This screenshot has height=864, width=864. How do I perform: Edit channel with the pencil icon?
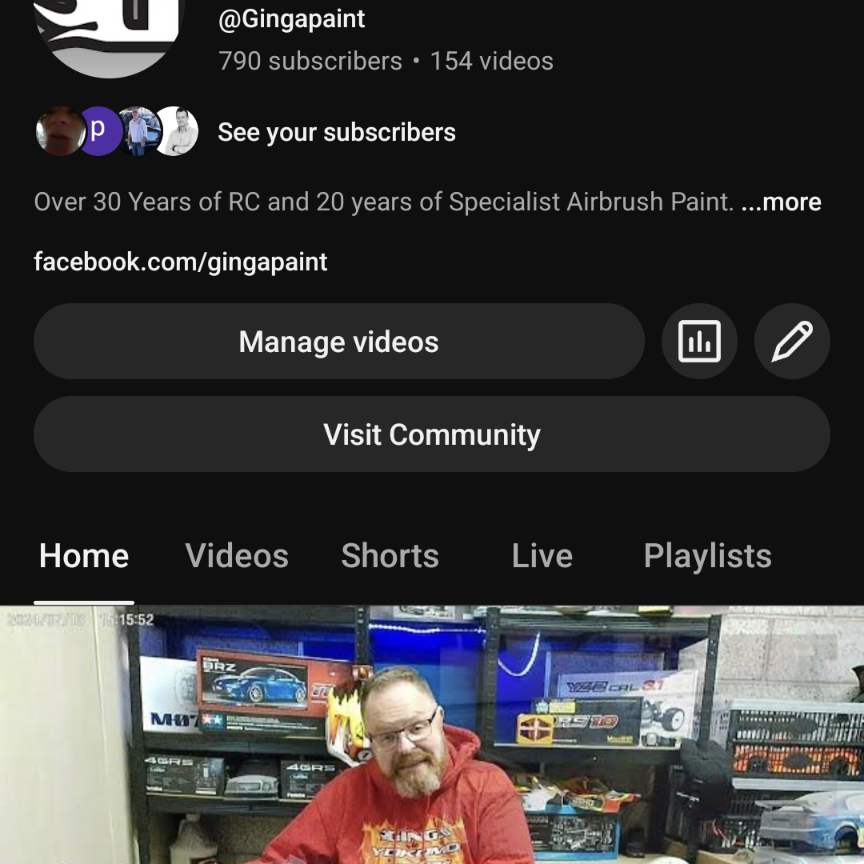tap(792, 342)
